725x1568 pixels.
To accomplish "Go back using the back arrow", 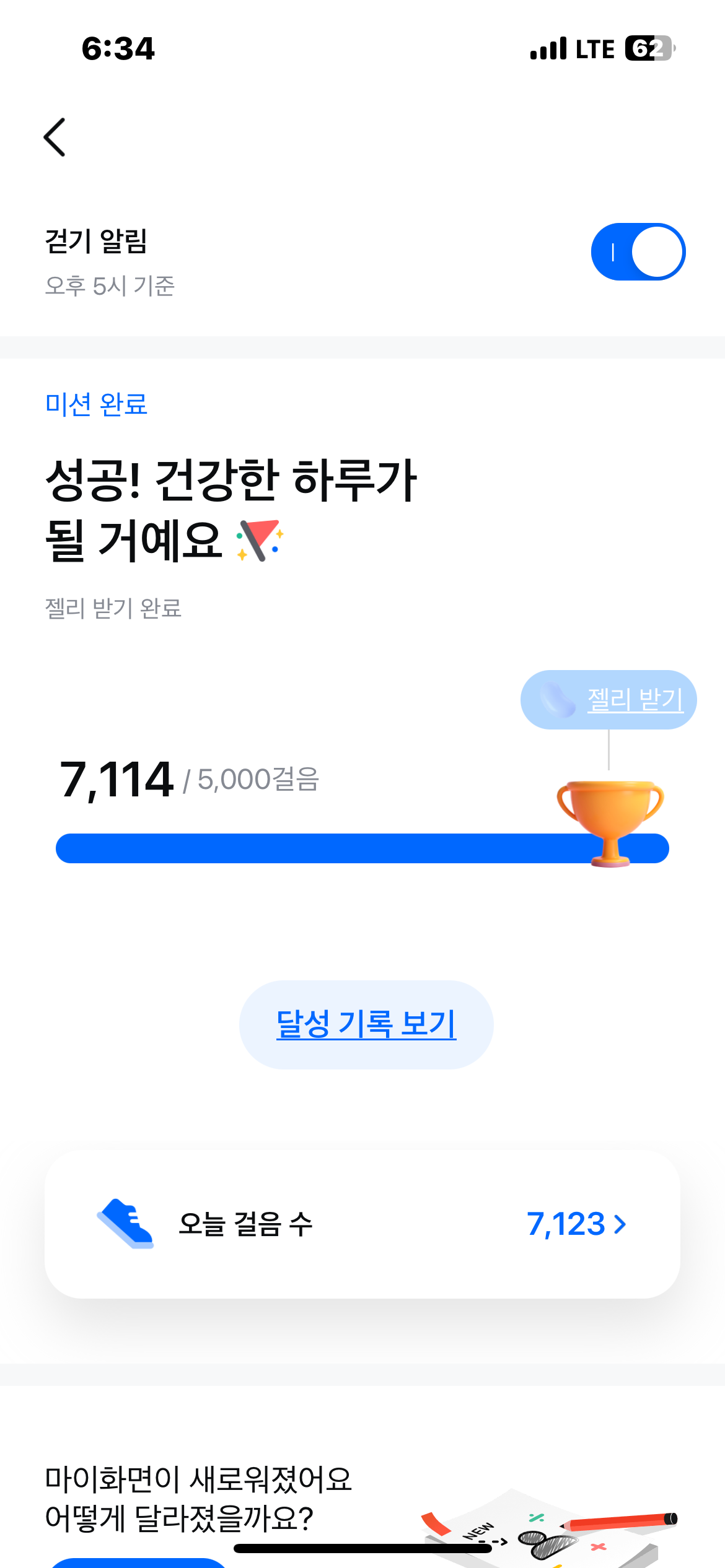I will pyautogui.click(x=55, y=137).
